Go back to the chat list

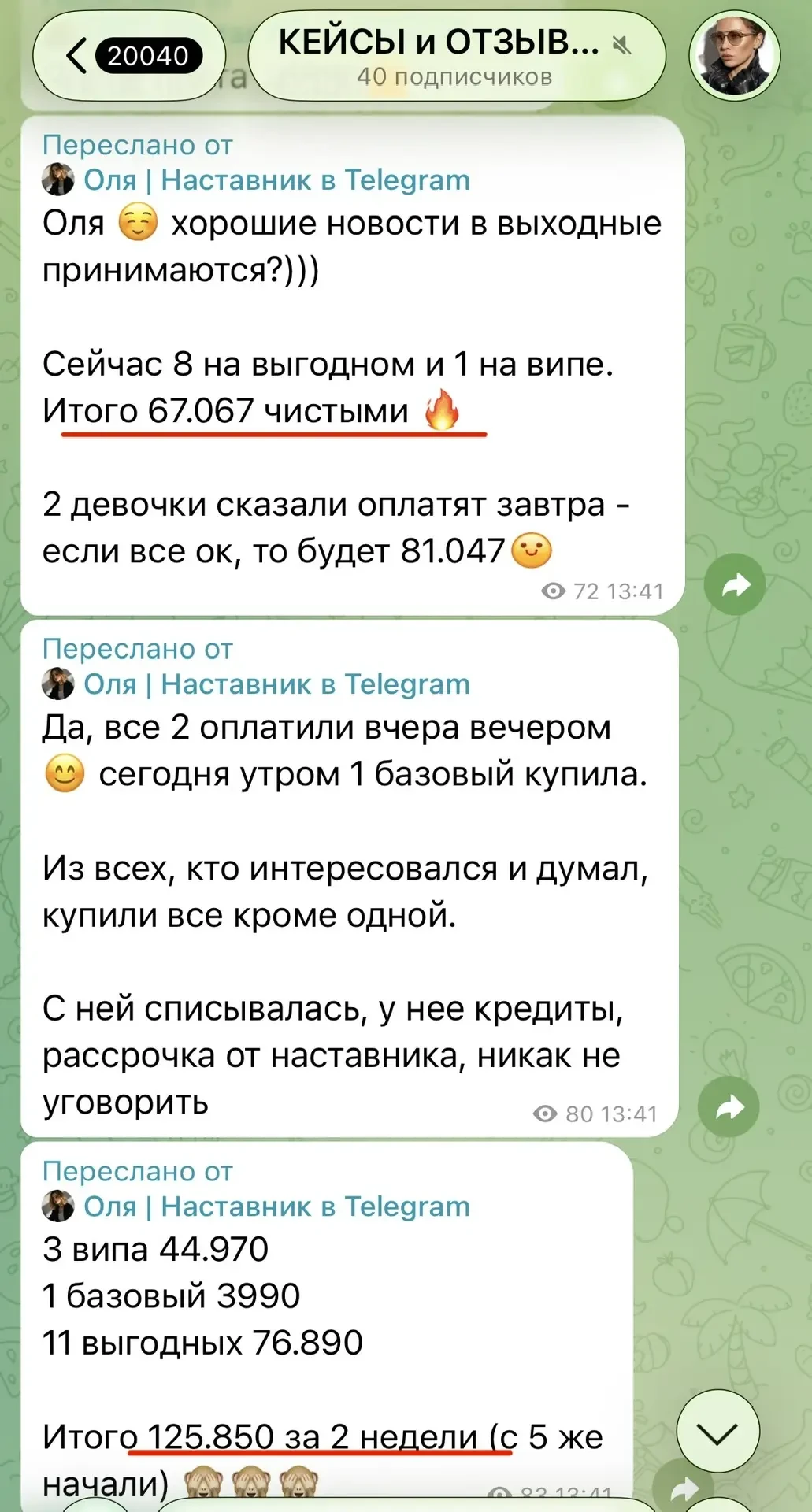[129, 56]
